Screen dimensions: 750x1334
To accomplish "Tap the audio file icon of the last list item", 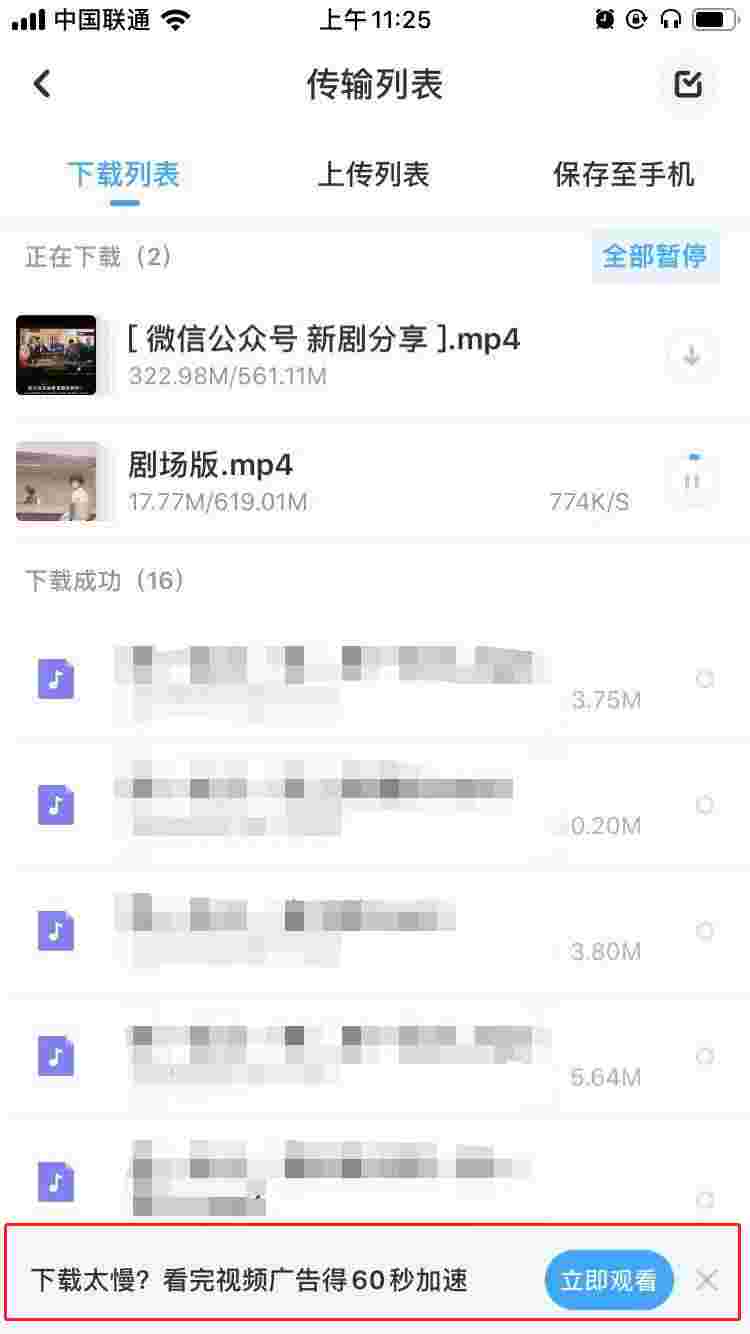I will pyautogui.click(x=55, y=1183).
